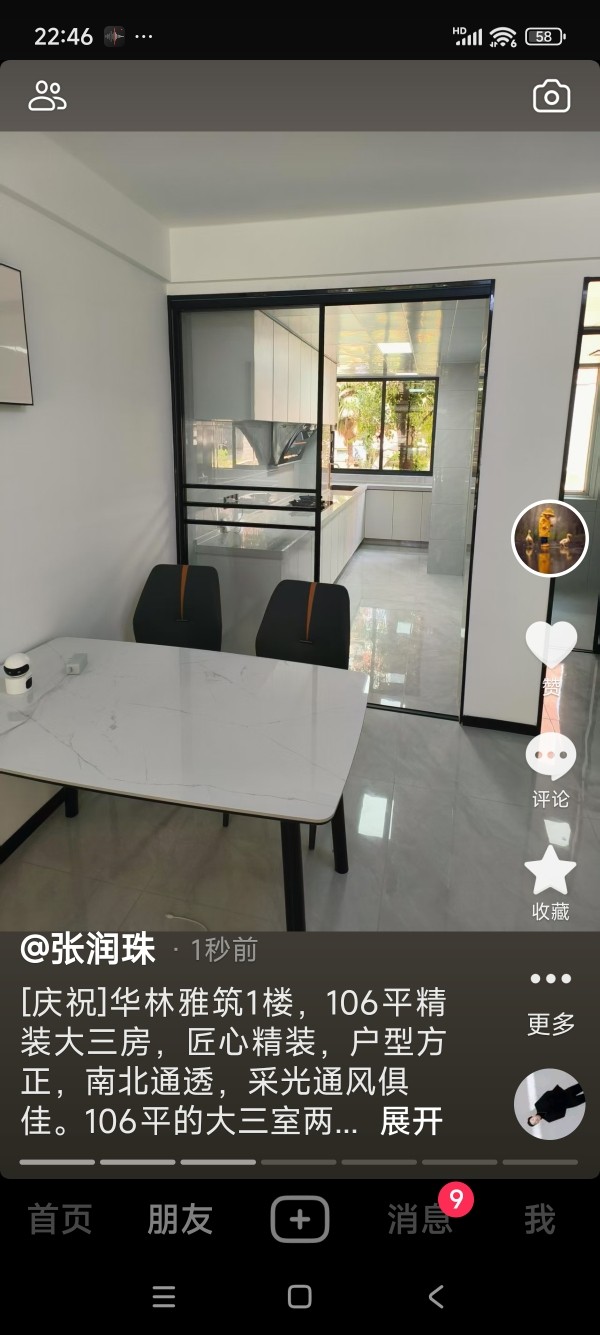600x1335 pixels.
Task: Switch to the 朋友 tab
Action: (180, 1219)
